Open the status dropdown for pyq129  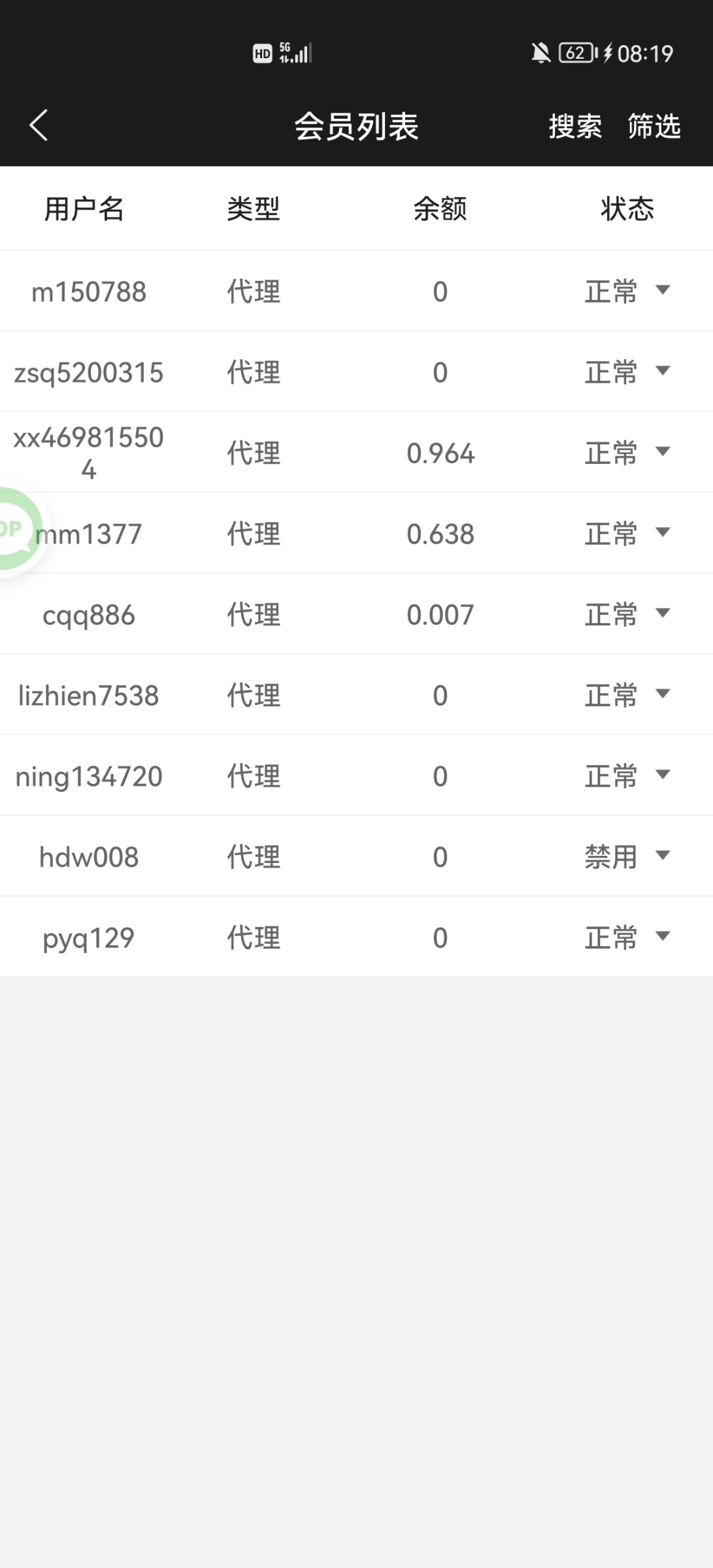663,937
